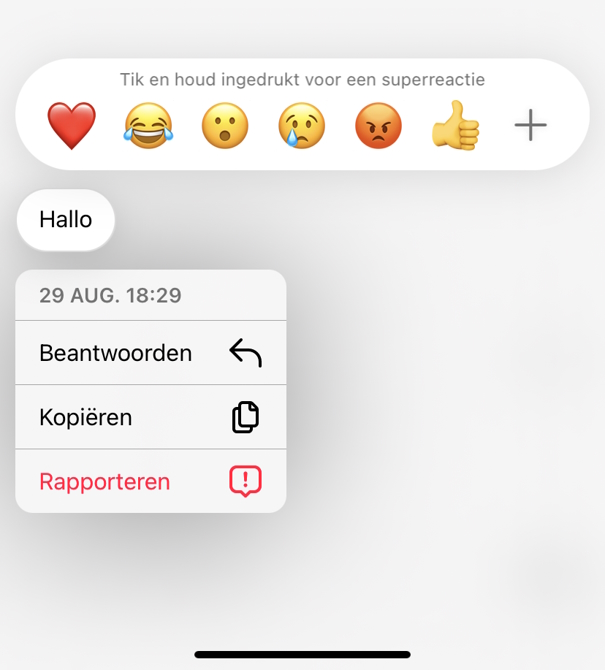React with the surprised face emoji

pyautogui.click(x=225, y=126)
